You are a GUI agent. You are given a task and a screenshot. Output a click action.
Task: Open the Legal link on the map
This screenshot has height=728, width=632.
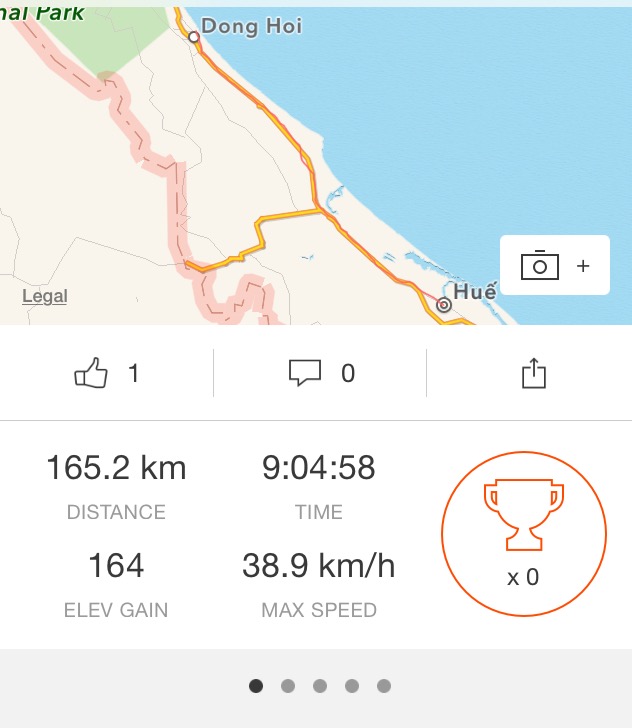[x=45, y=296]
